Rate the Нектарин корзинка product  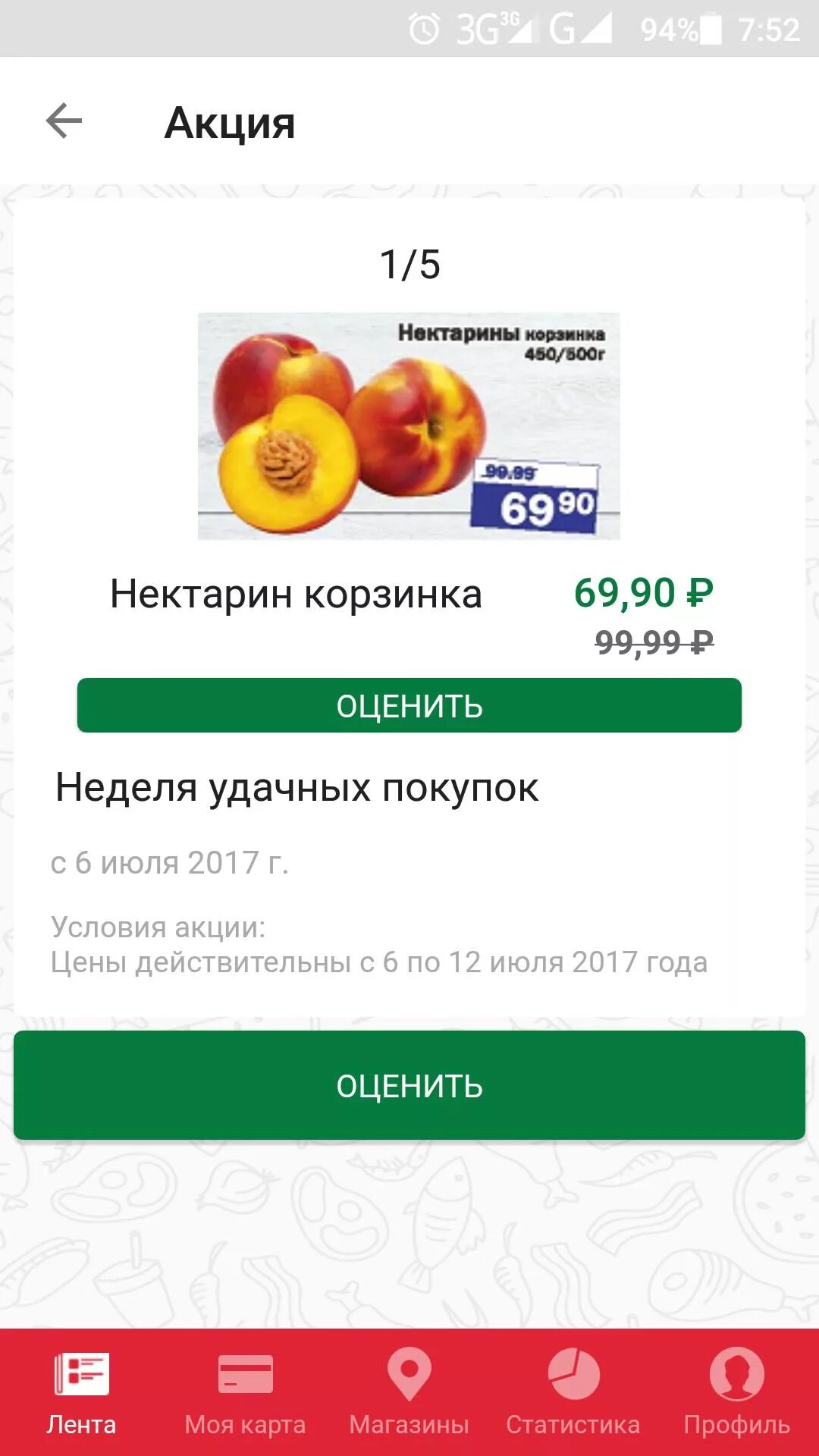pyautogui.click(x=409, y=705)
